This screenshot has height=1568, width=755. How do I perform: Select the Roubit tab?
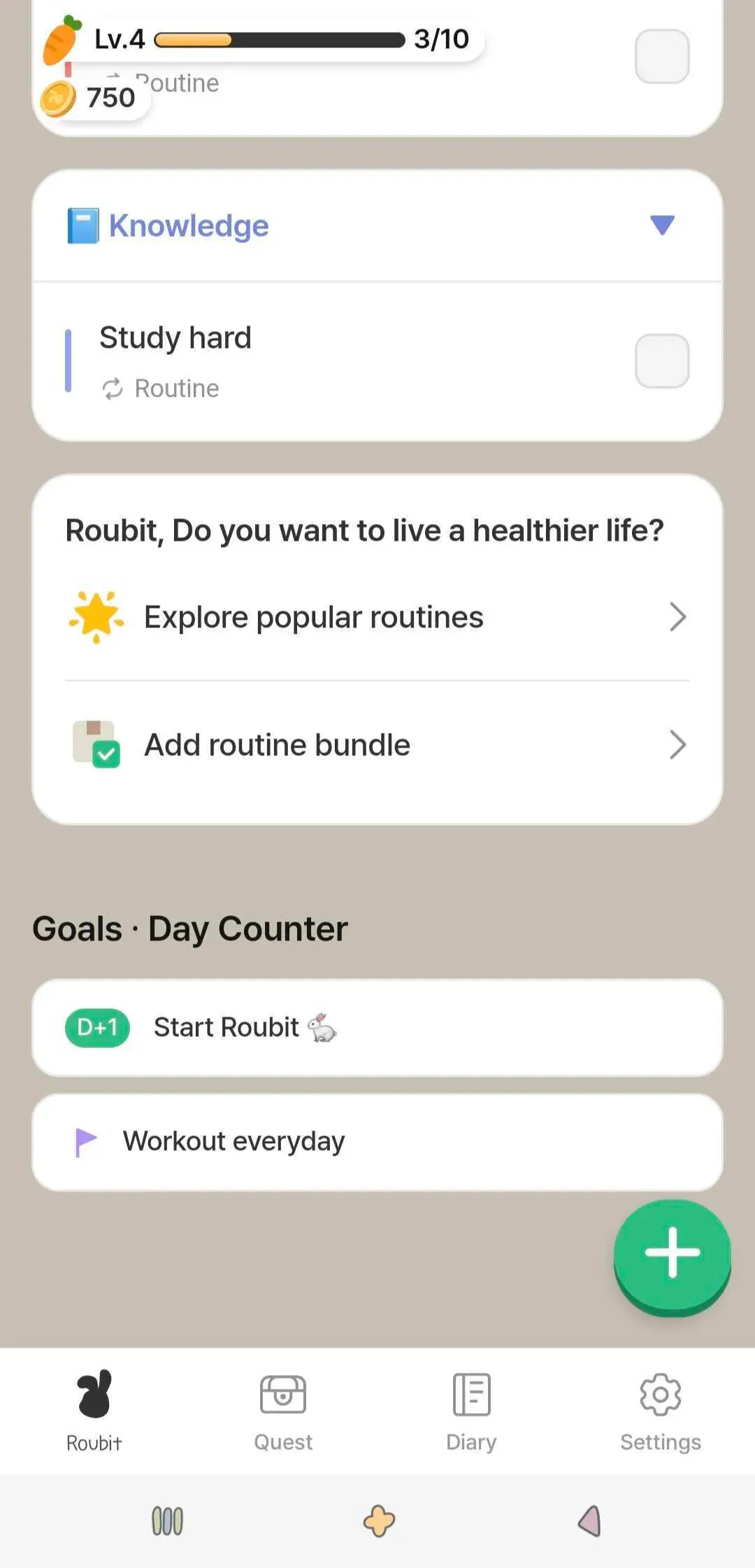tap(94, 1411)
